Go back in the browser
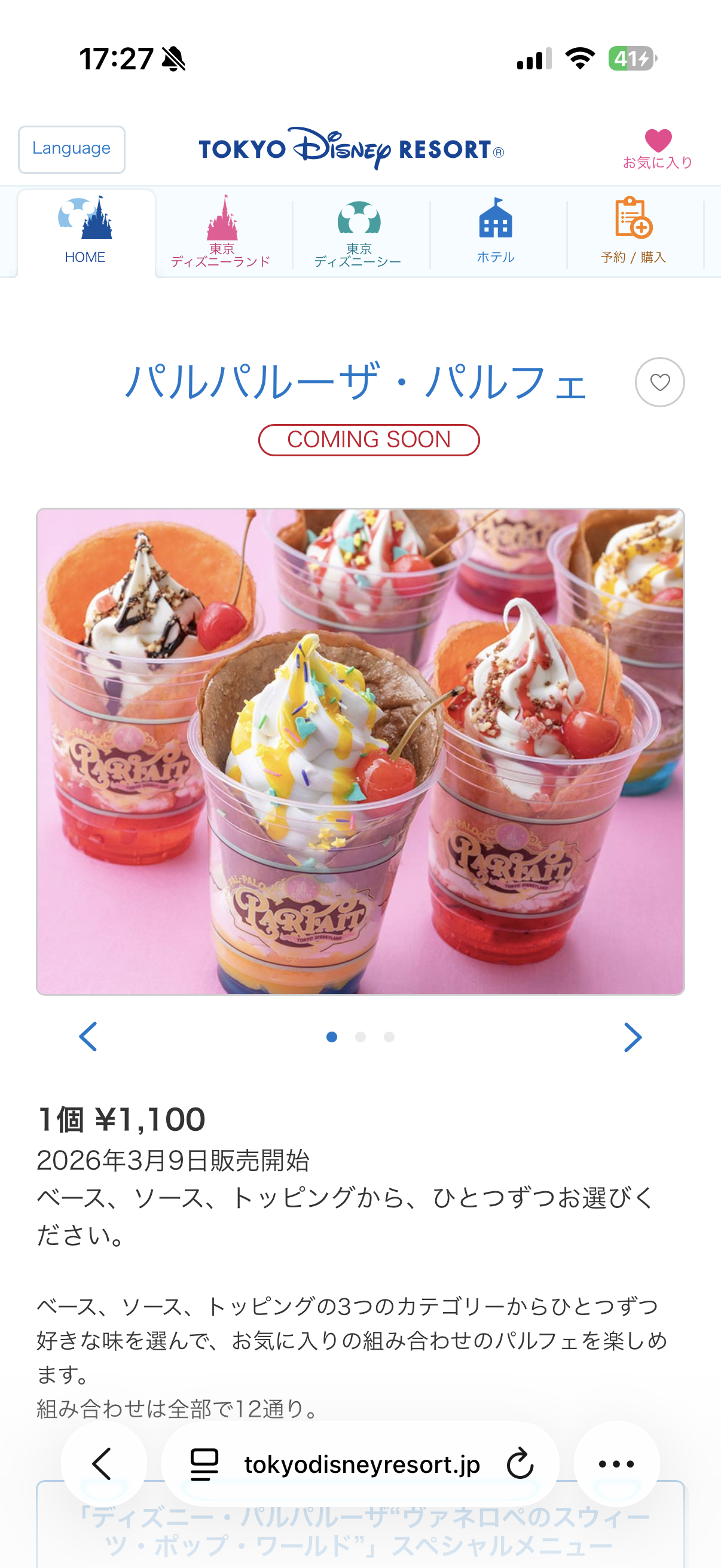Viewport: 721px width, 1568px height. [103, 1464]
